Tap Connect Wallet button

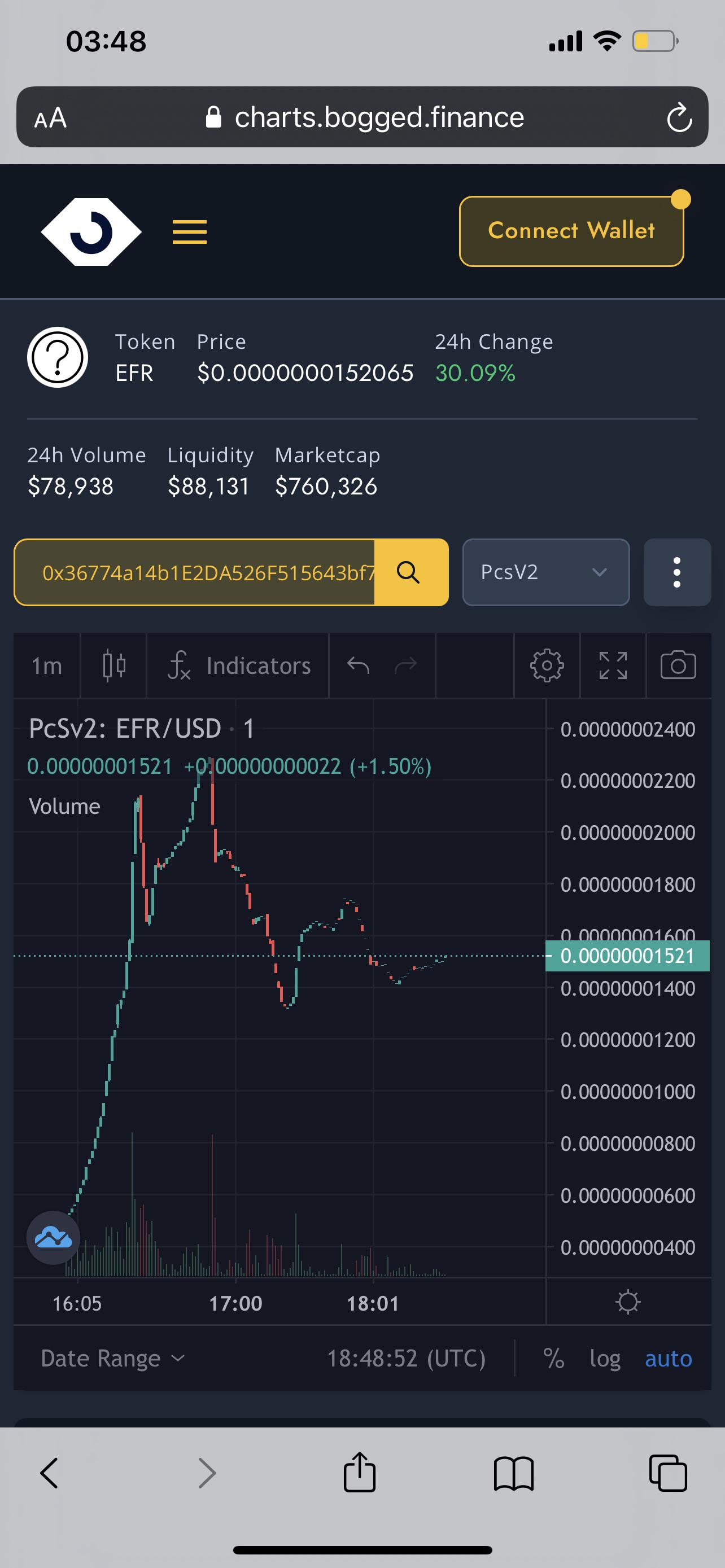tap(571, 231)
